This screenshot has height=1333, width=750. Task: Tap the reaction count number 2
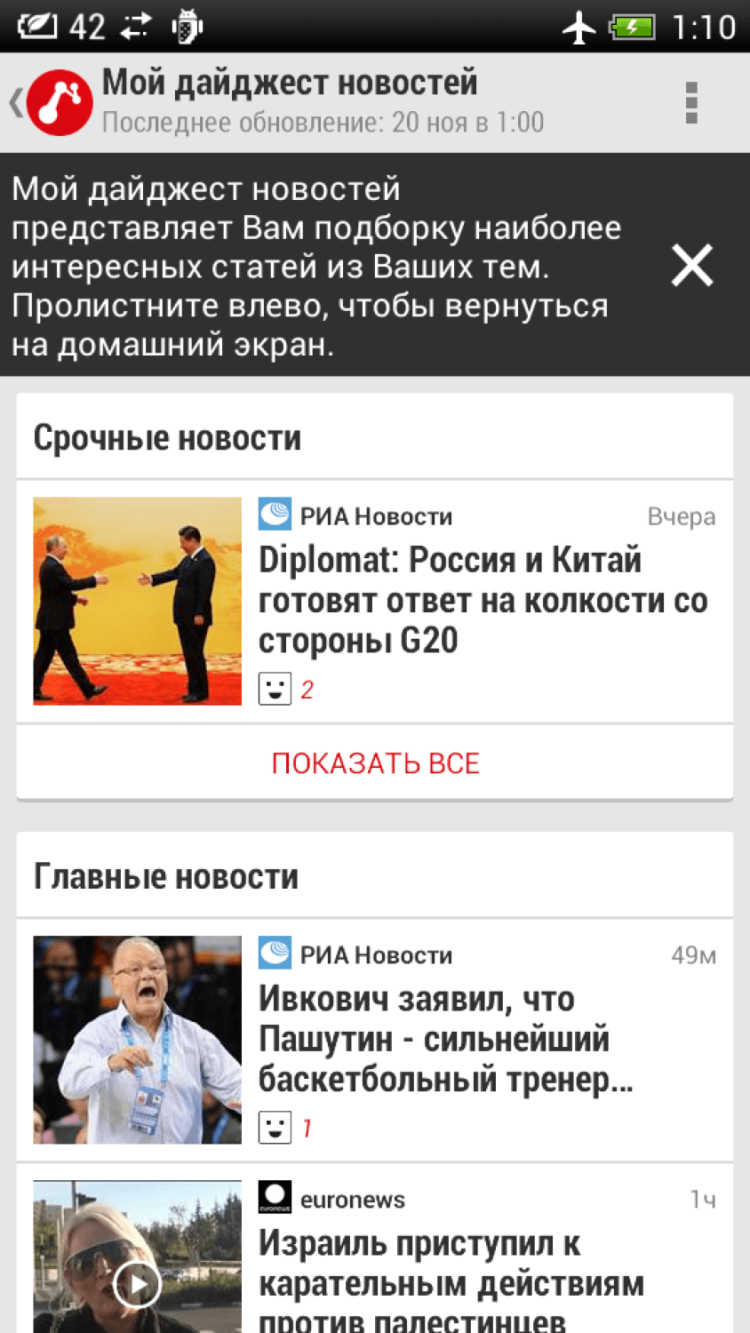point(307,688)
